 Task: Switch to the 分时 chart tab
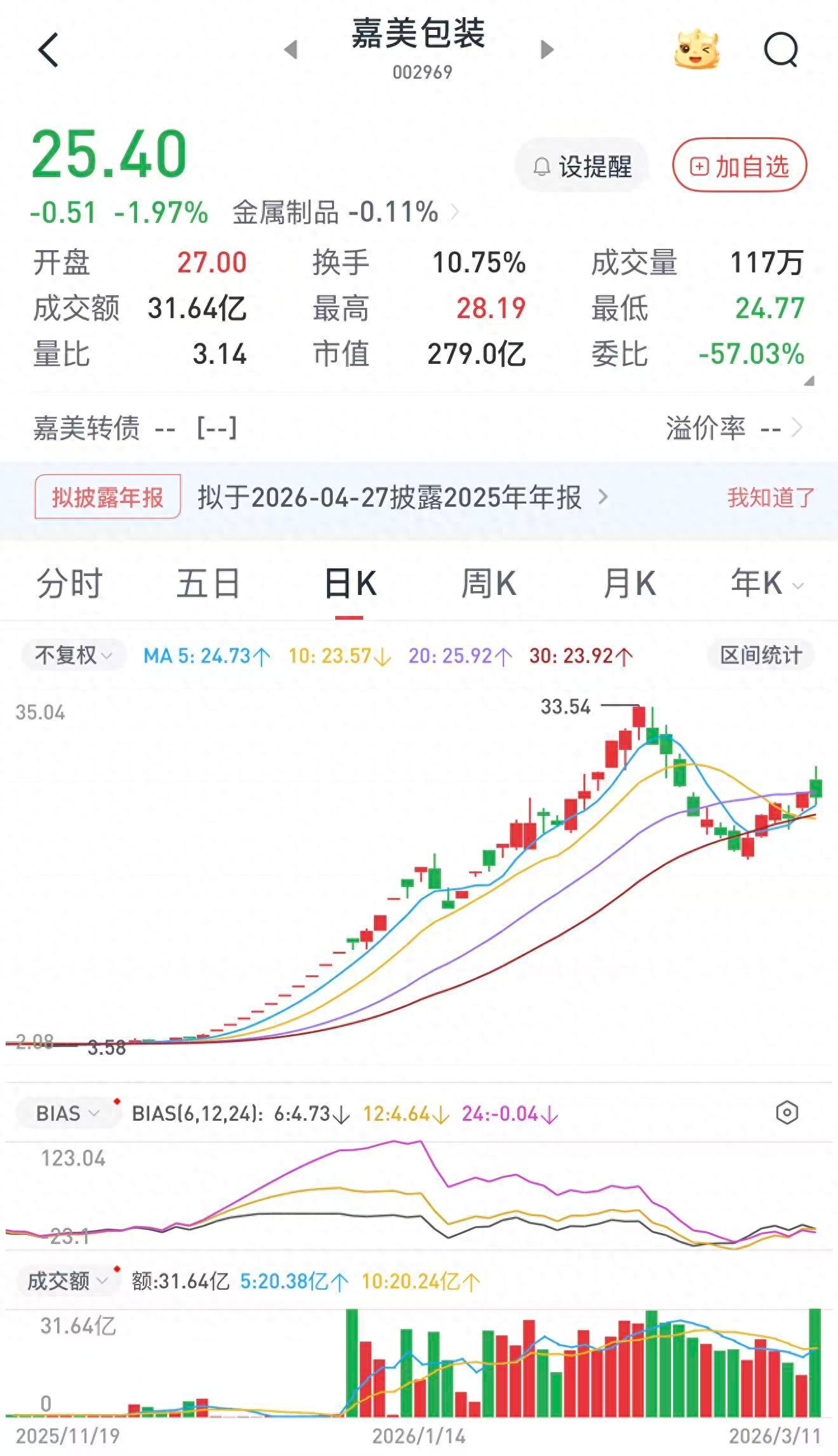[69, 583]
